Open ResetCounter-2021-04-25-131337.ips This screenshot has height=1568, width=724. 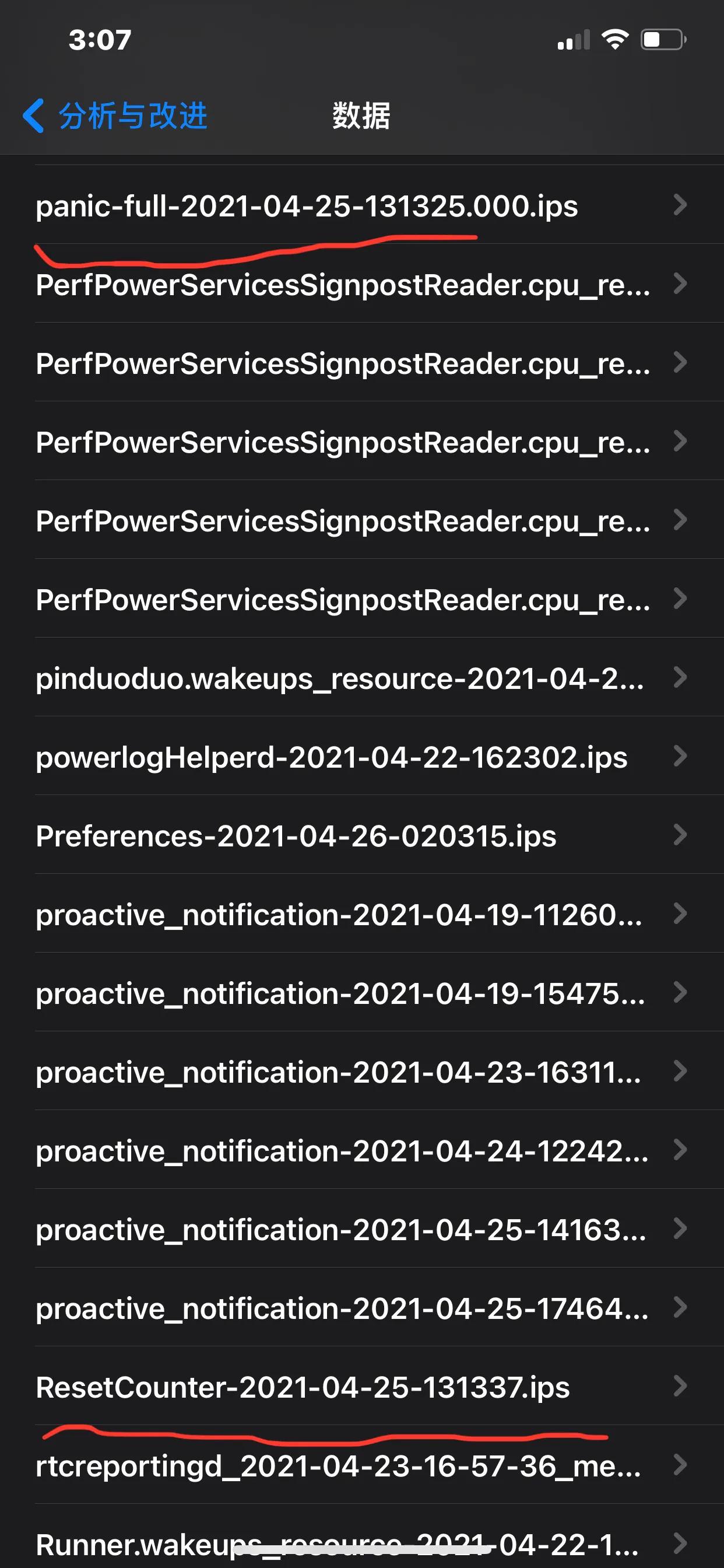click(x=303, y=1387)
